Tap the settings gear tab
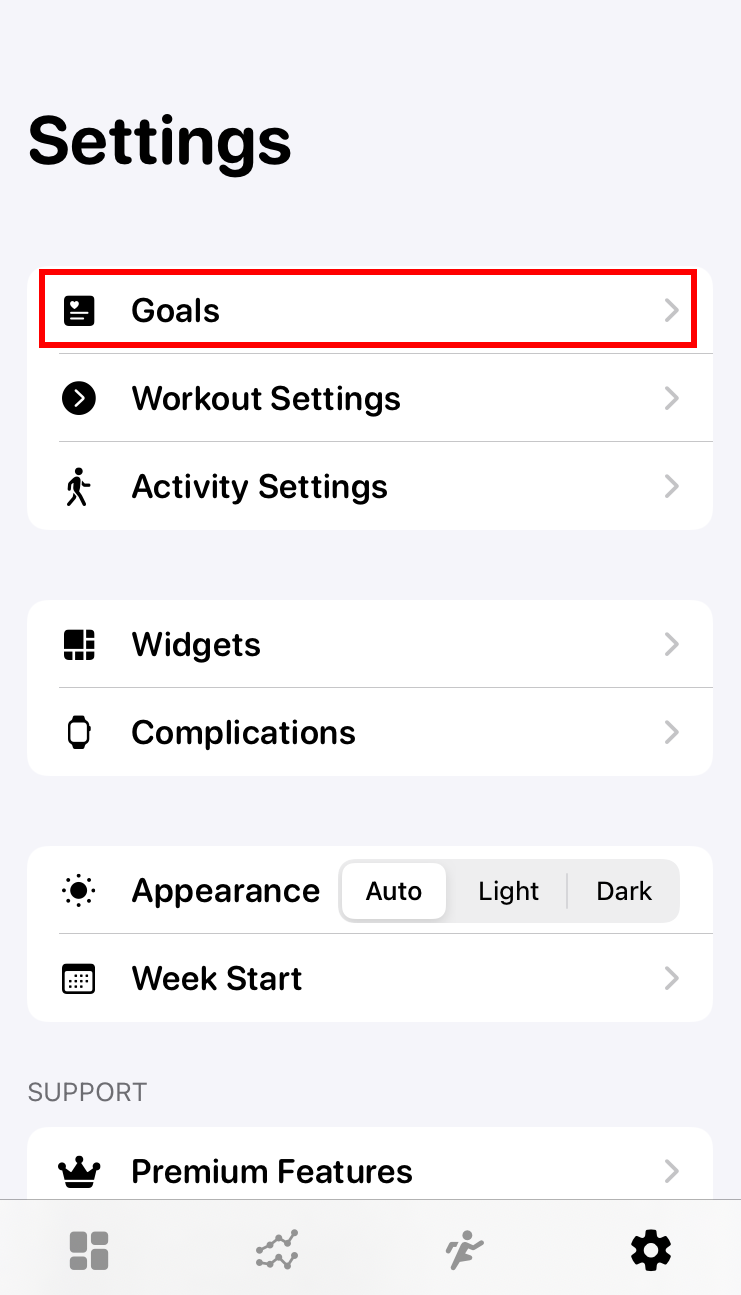Viewport: 741px width, 1295px height. pos(651,1250)
